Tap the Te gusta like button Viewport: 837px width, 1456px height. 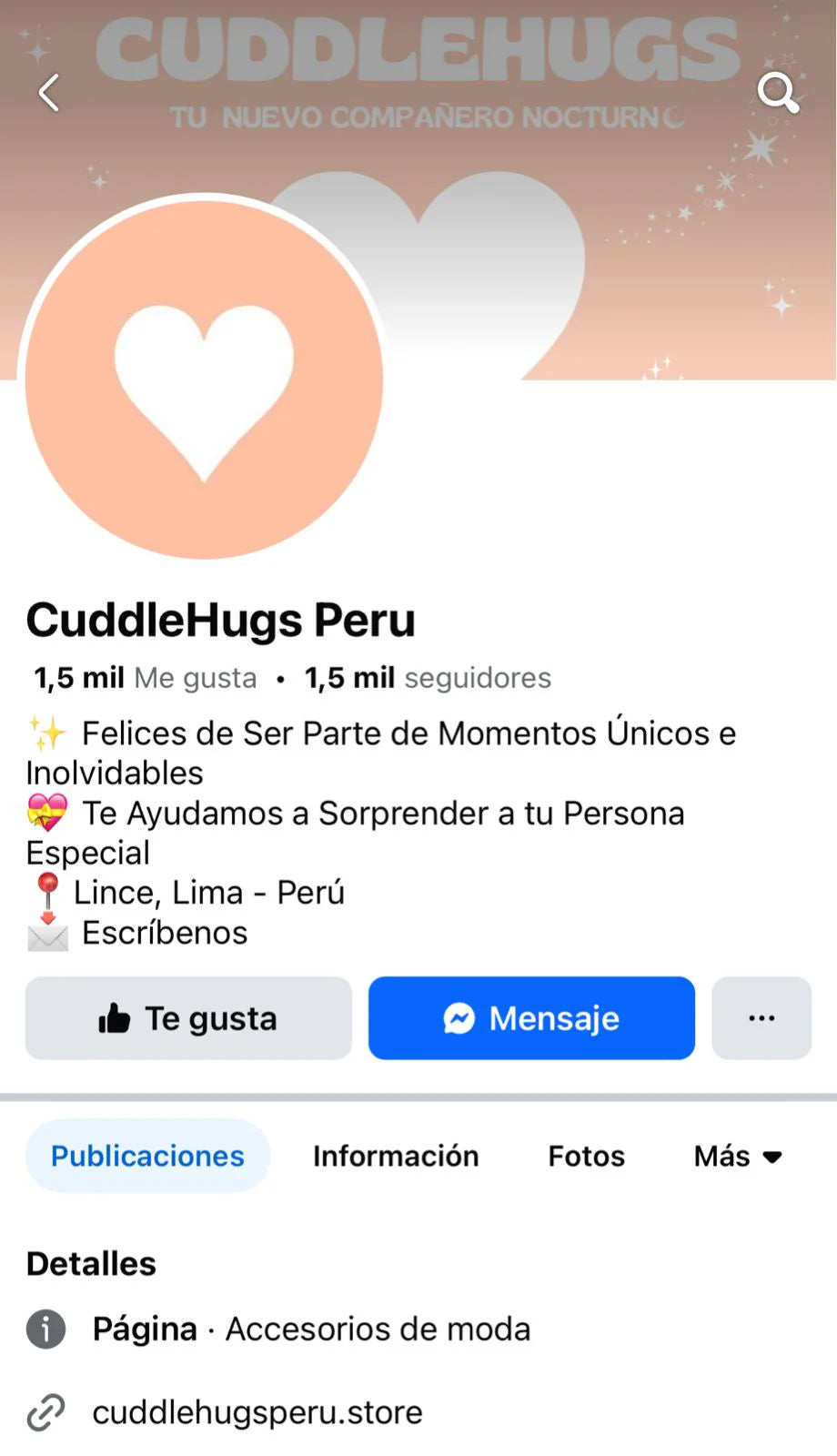[x=188, y=1018]
